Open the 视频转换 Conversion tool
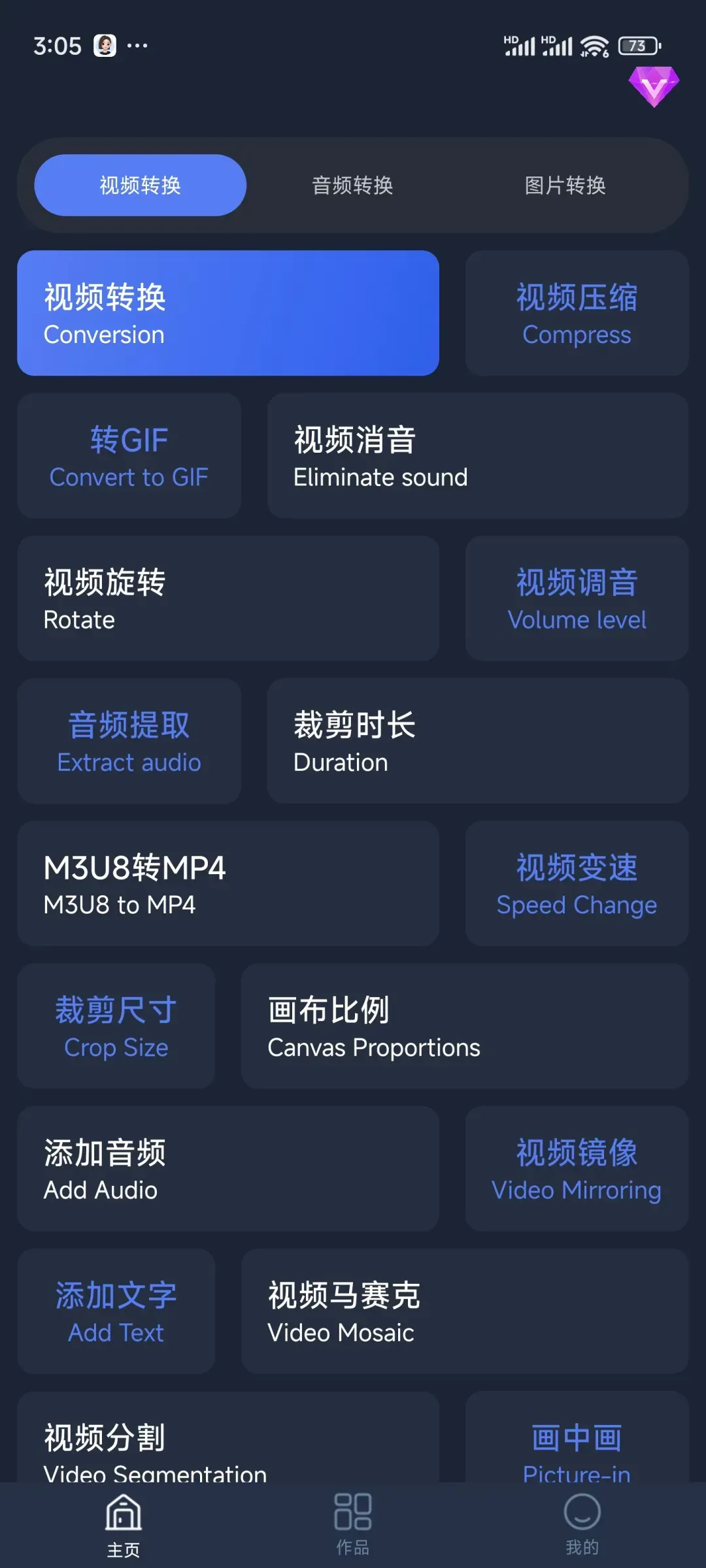 228,313
